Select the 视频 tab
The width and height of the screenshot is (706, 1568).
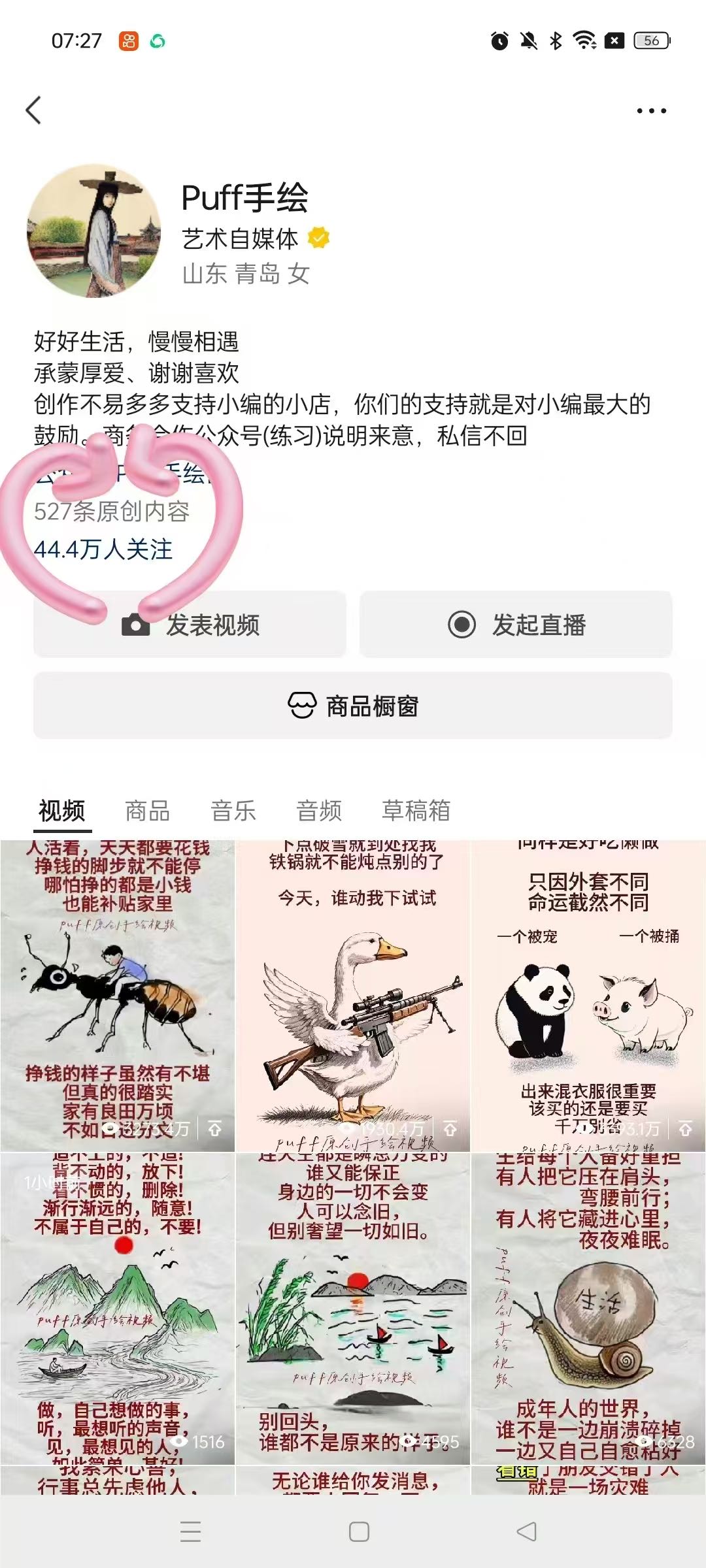tap(61, 811)
